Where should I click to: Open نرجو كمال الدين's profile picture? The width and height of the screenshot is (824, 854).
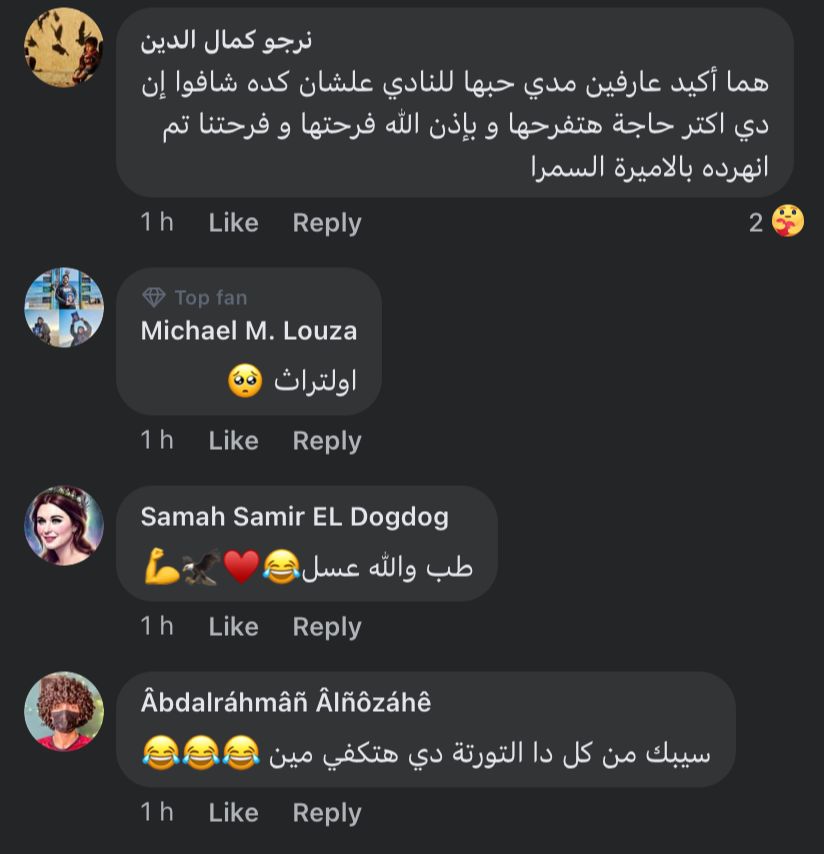tap(64, 48)
